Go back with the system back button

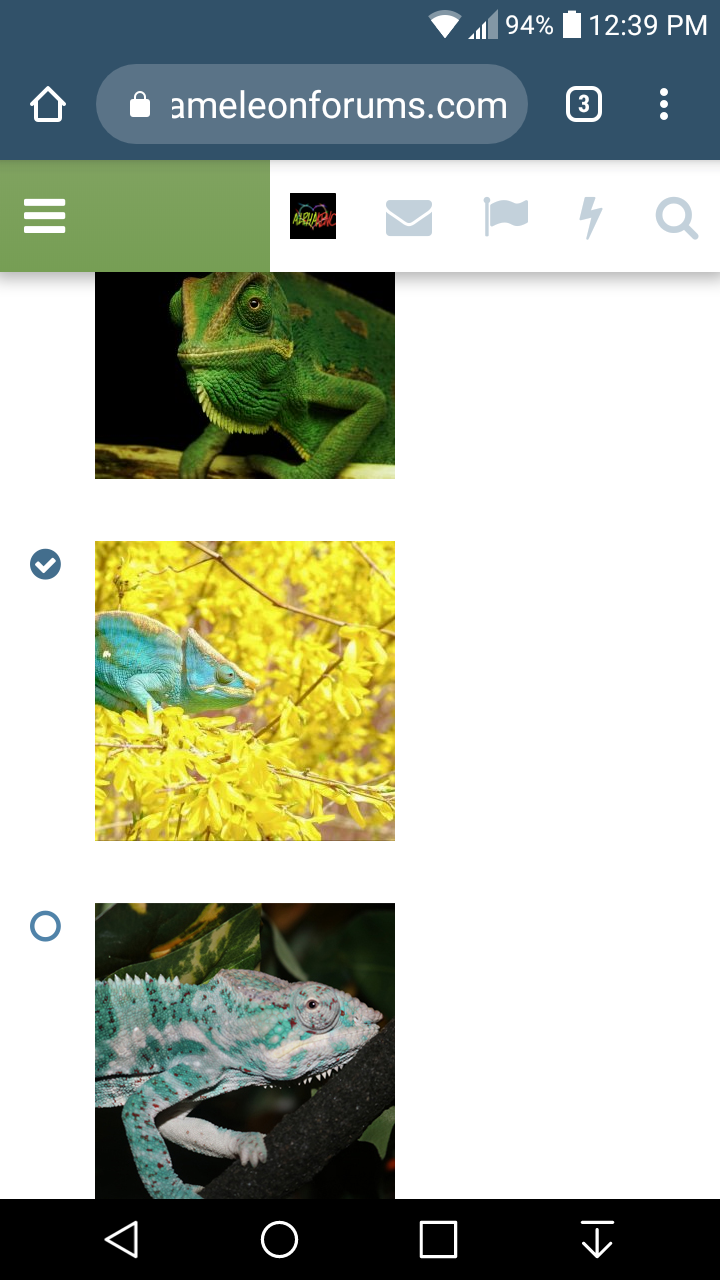(x=121, y=1240)
